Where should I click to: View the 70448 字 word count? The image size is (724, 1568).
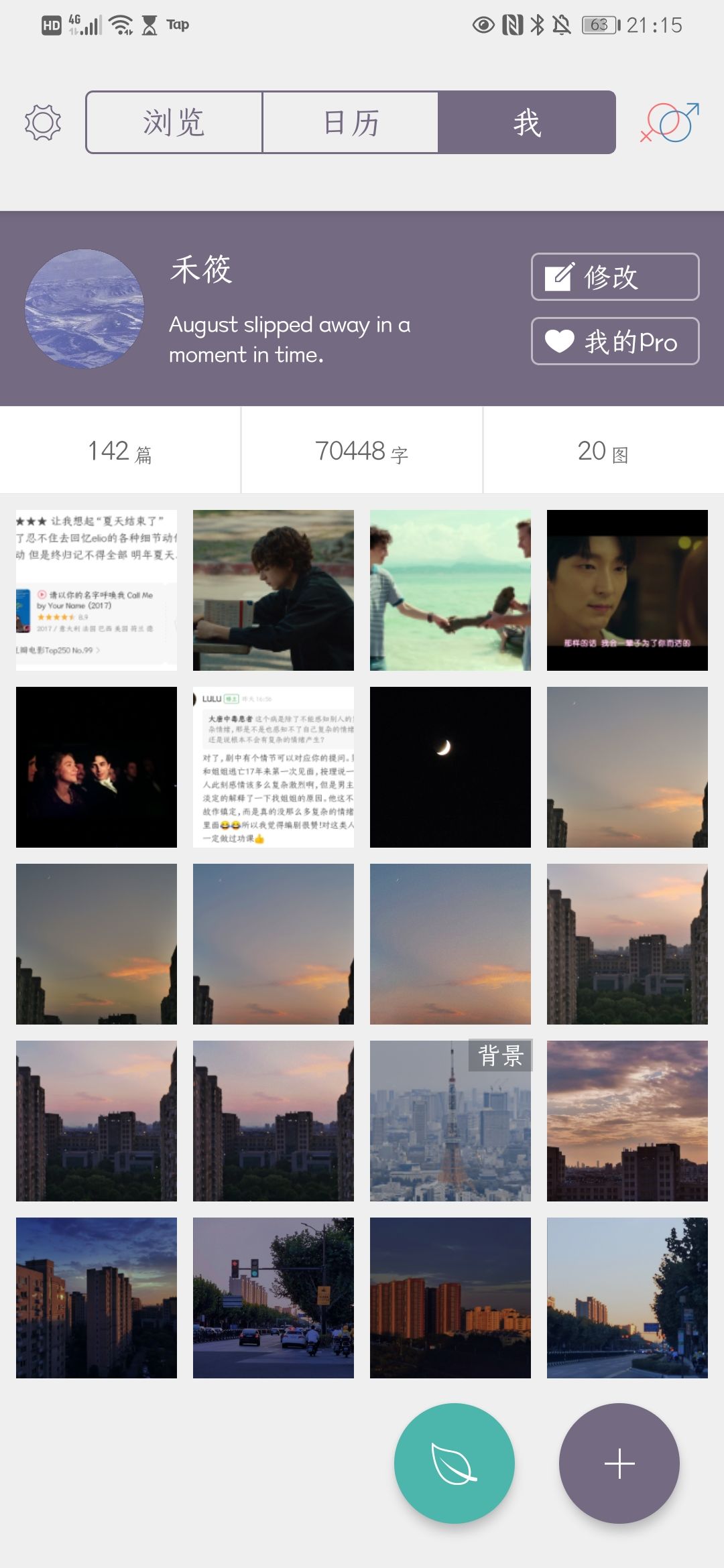(x=362, y=451)
